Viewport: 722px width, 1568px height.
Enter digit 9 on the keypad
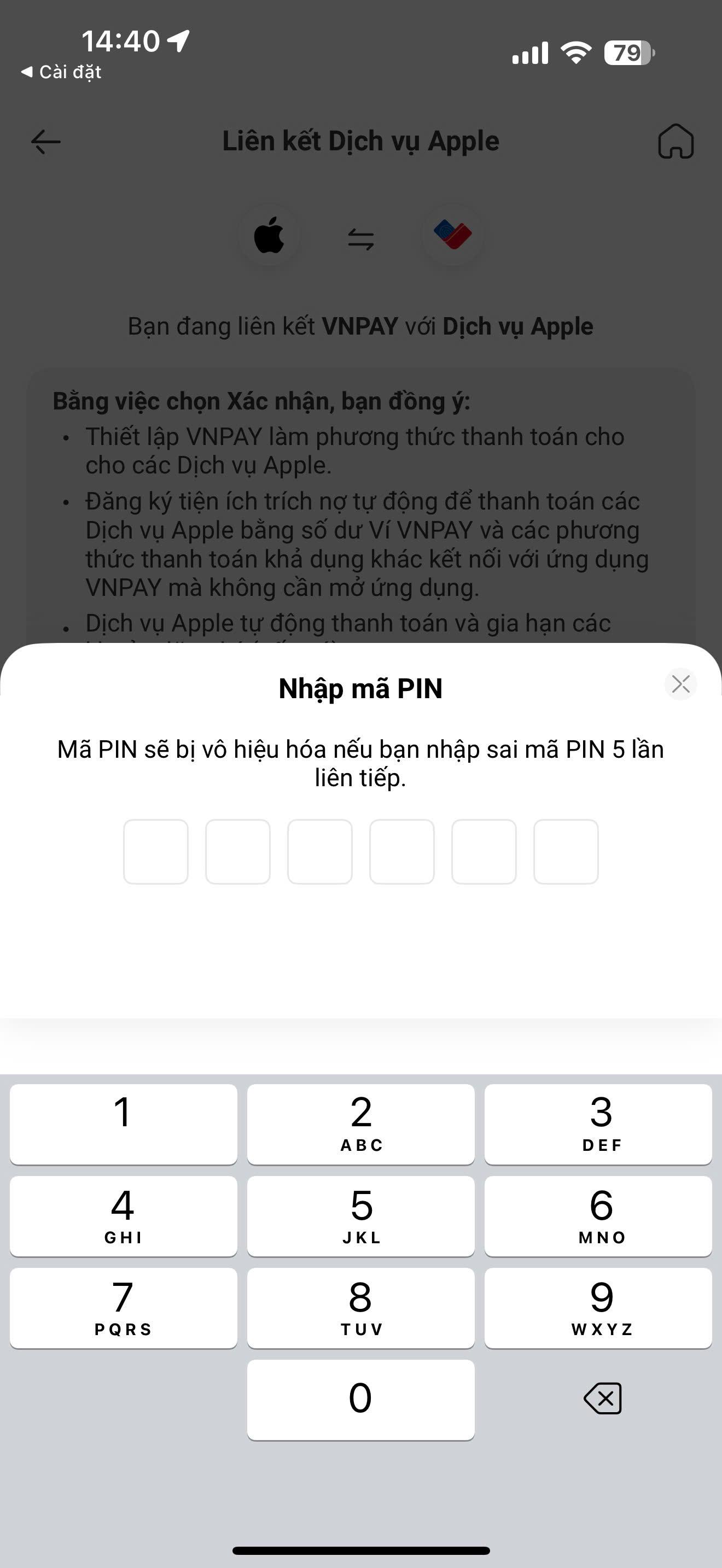tap(598, 1307)
